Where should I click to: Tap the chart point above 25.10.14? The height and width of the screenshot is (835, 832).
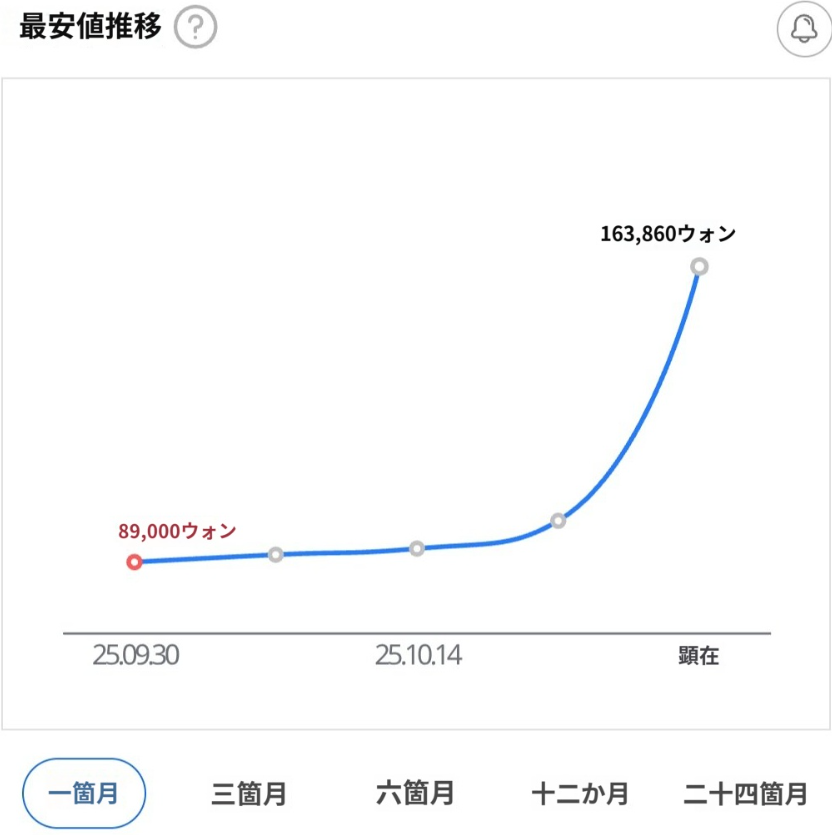[417, 549]
